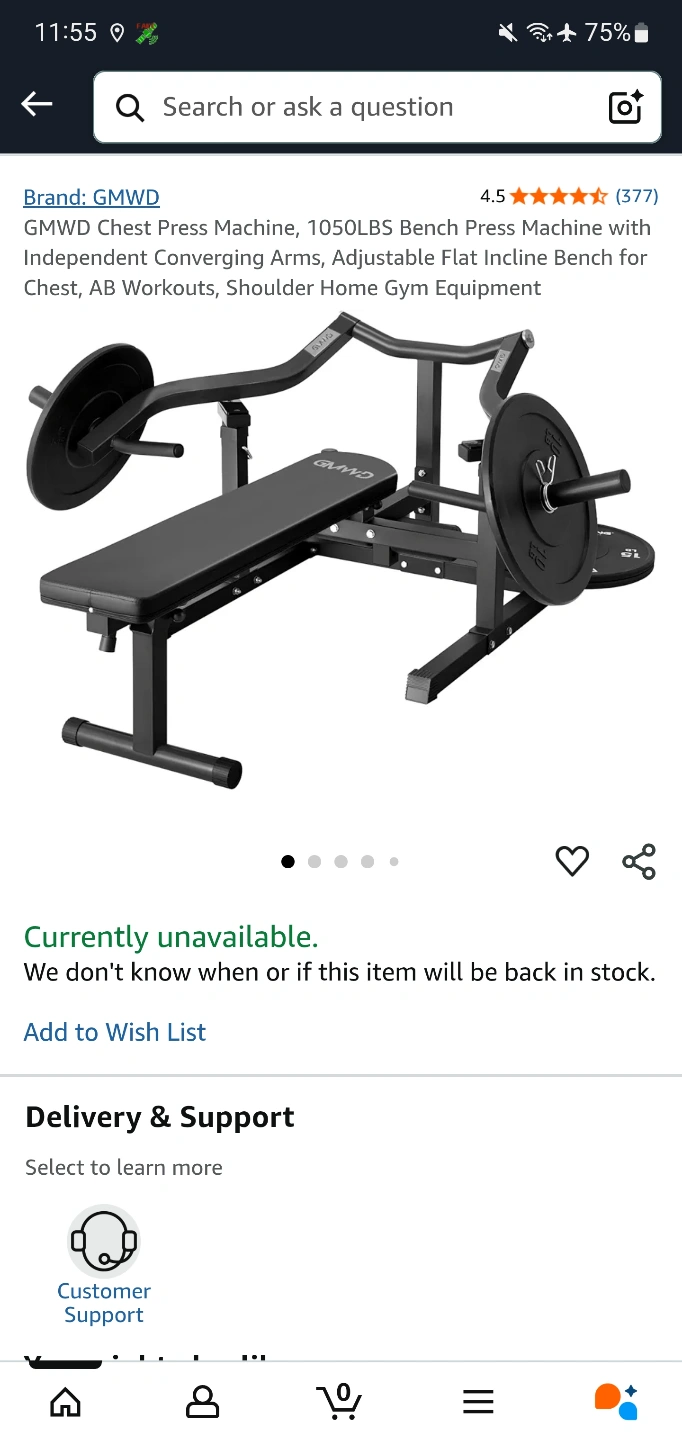Open the Rufus AI assistant tab

tap(615, 1401)
